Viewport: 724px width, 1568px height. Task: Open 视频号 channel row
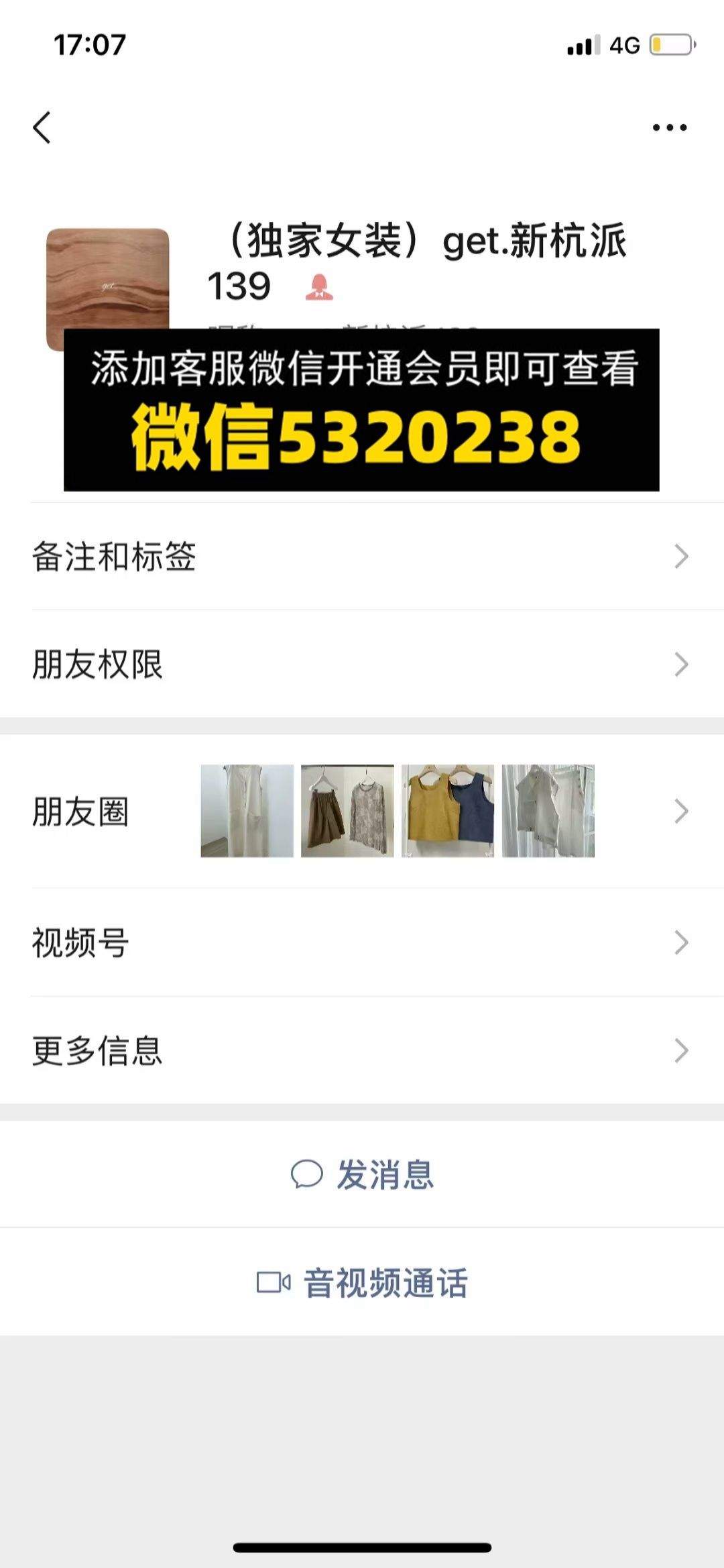pos(362,942)
